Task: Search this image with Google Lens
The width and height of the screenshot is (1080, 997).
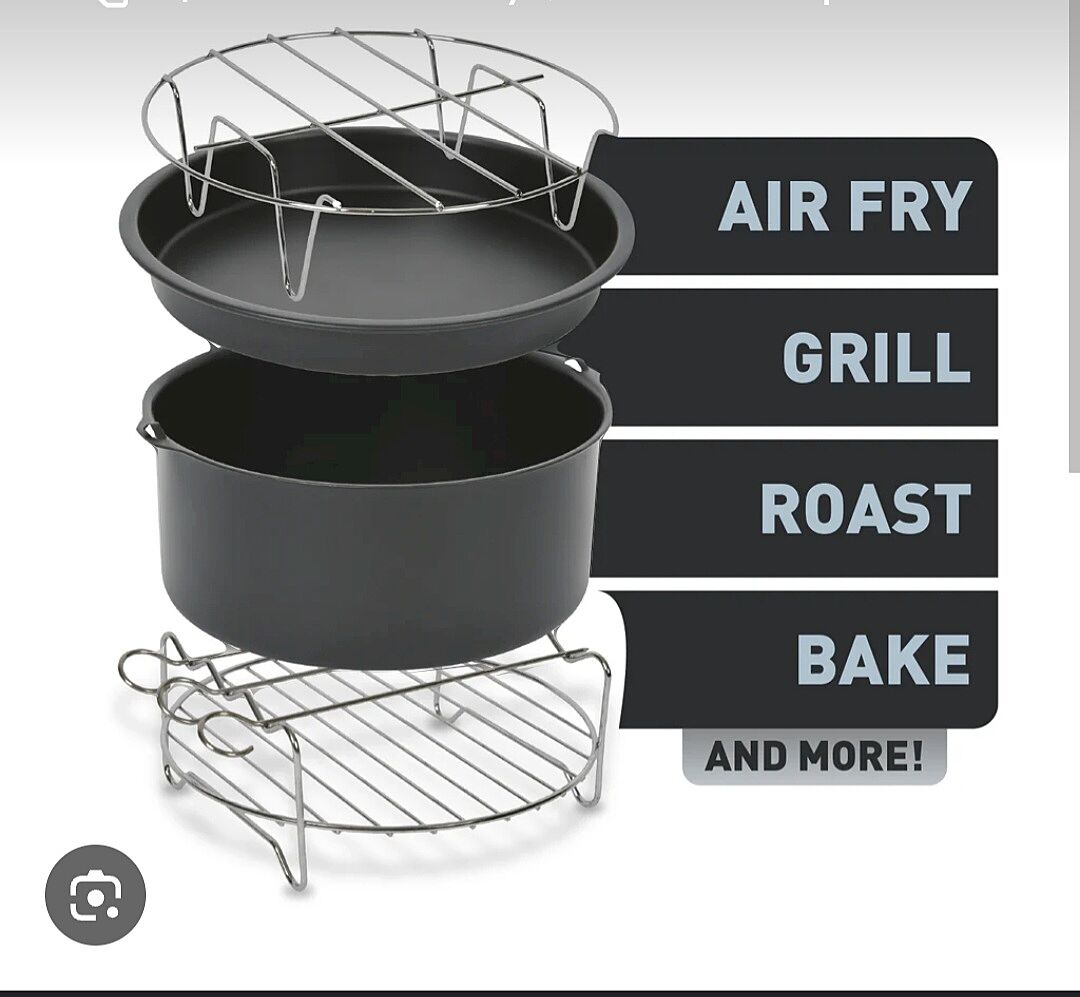Action: (95, 895)
